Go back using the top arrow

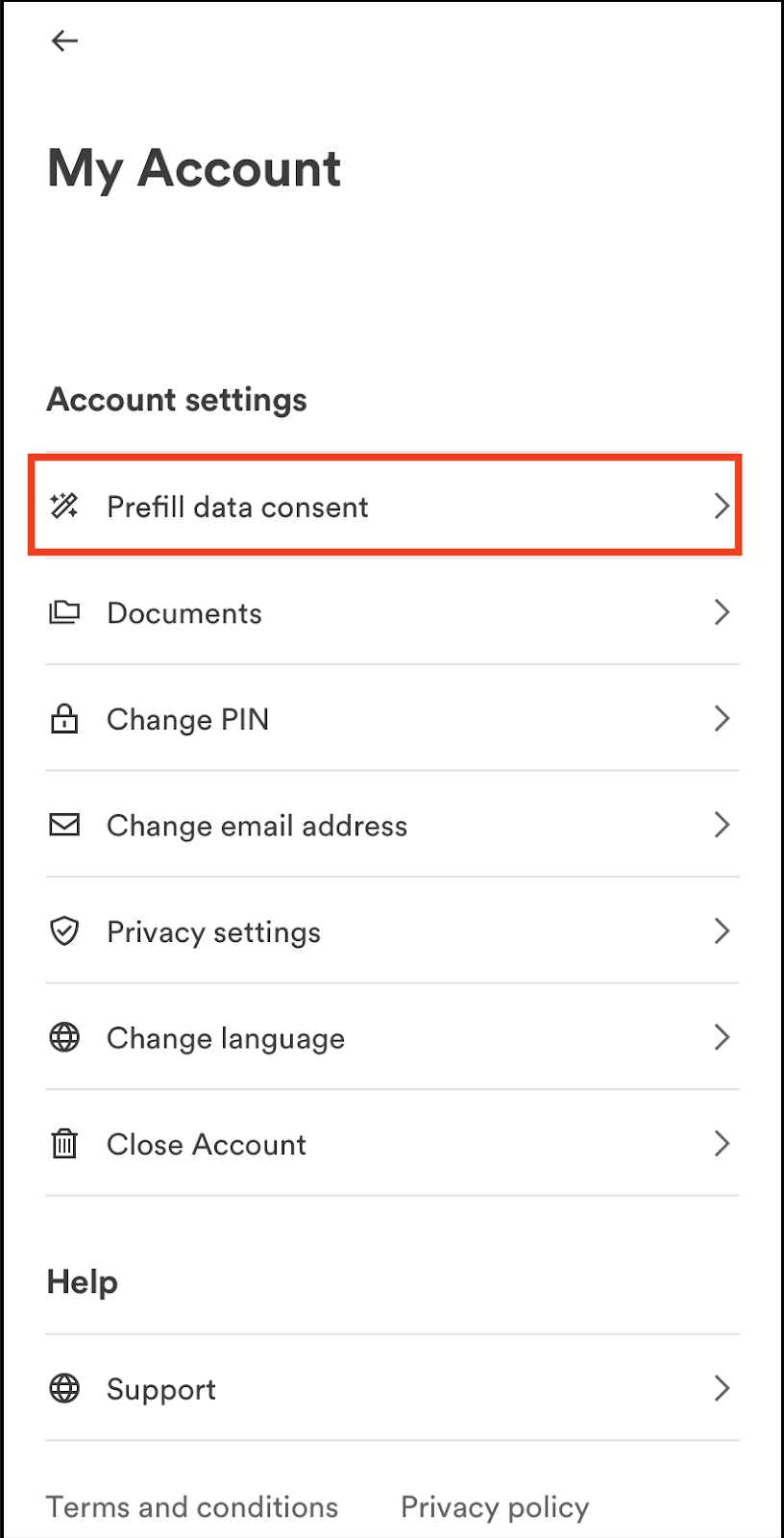click(64, 40)
